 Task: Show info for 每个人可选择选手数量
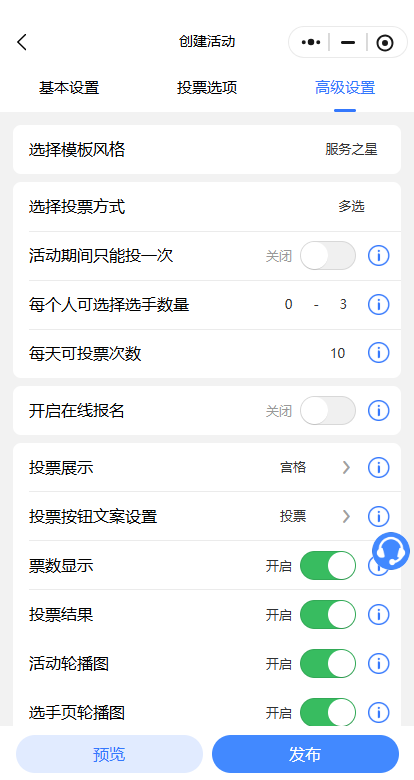379,304
